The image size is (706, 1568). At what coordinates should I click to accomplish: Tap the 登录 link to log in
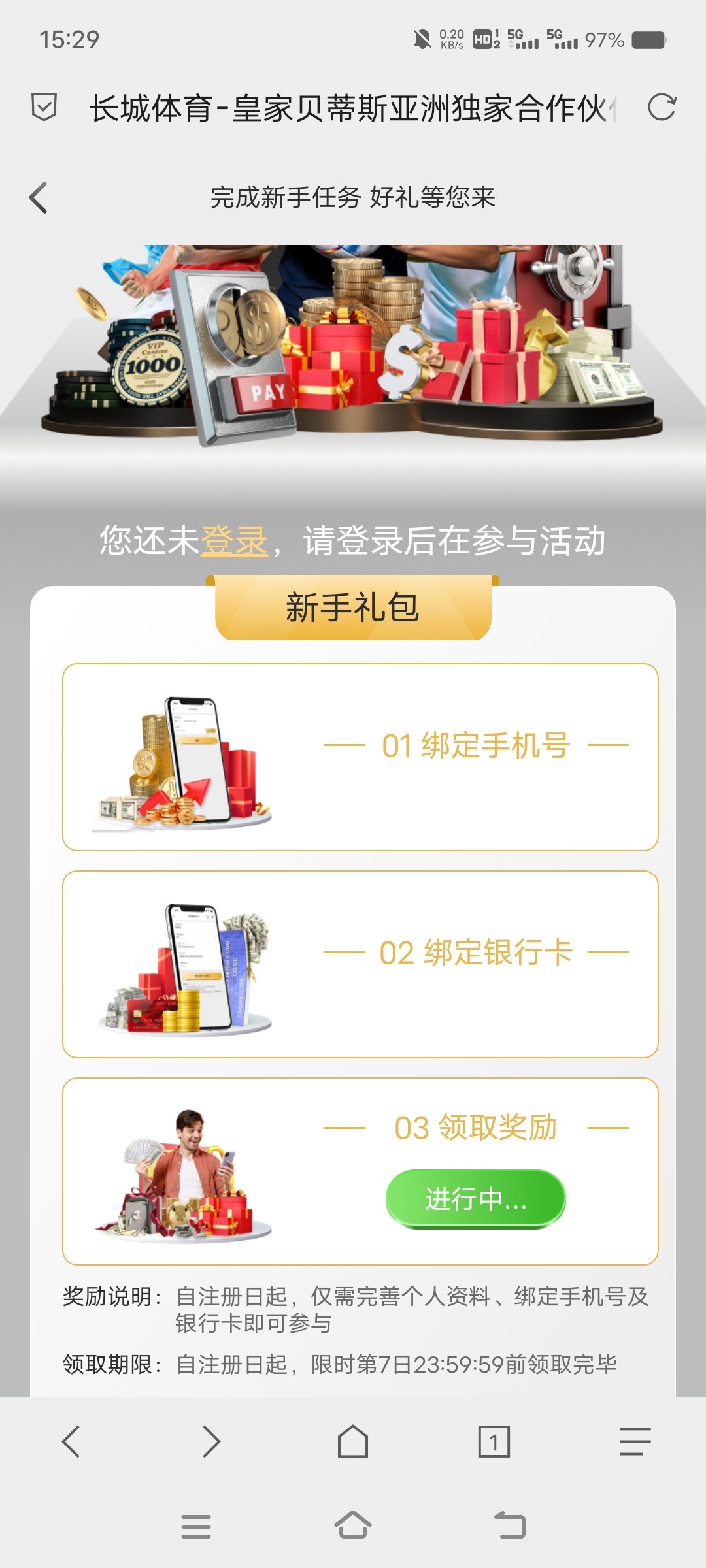coord(234,541)
